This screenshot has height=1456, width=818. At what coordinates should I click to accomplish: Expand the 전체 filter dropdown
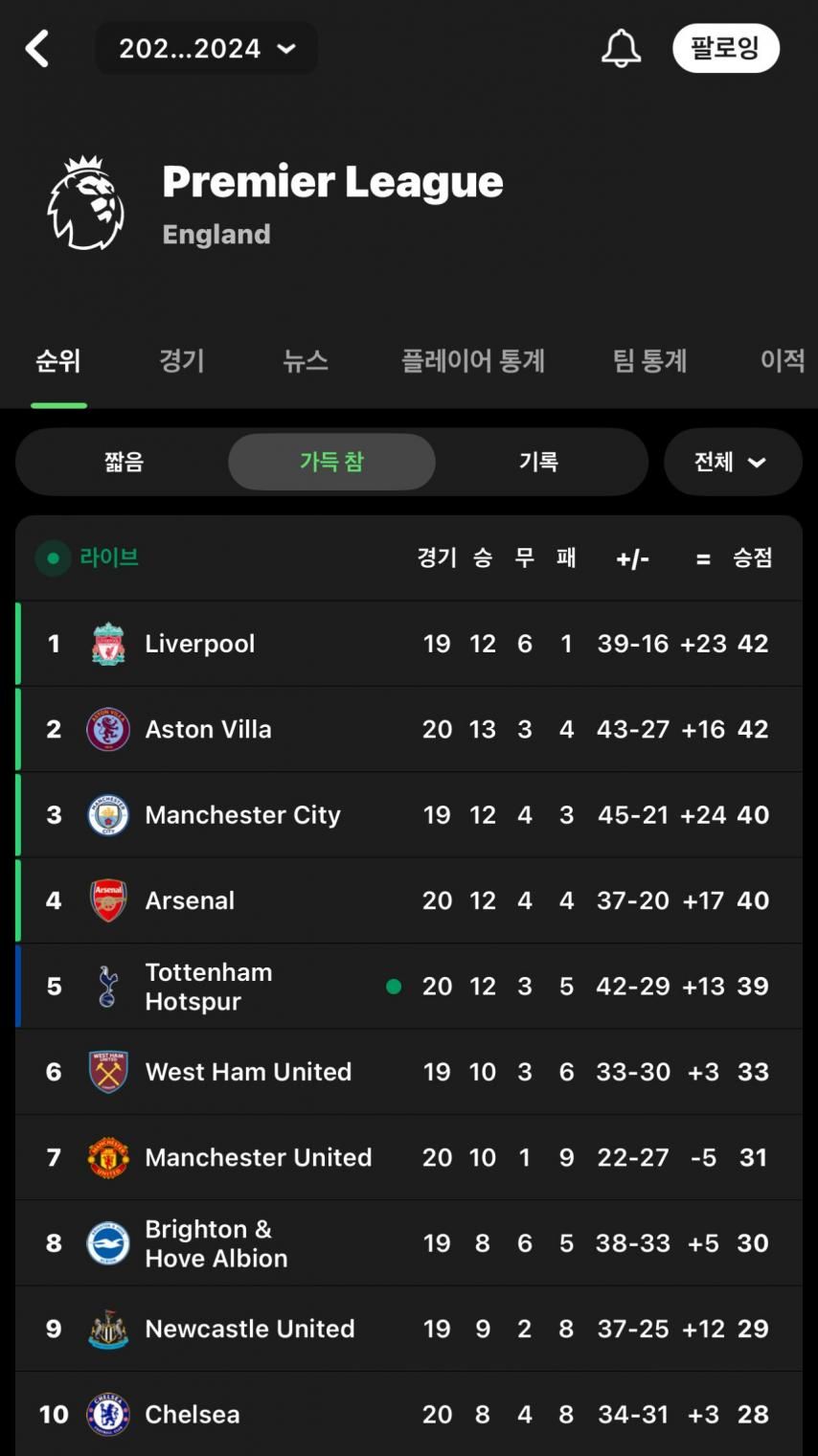pos(732,462)
